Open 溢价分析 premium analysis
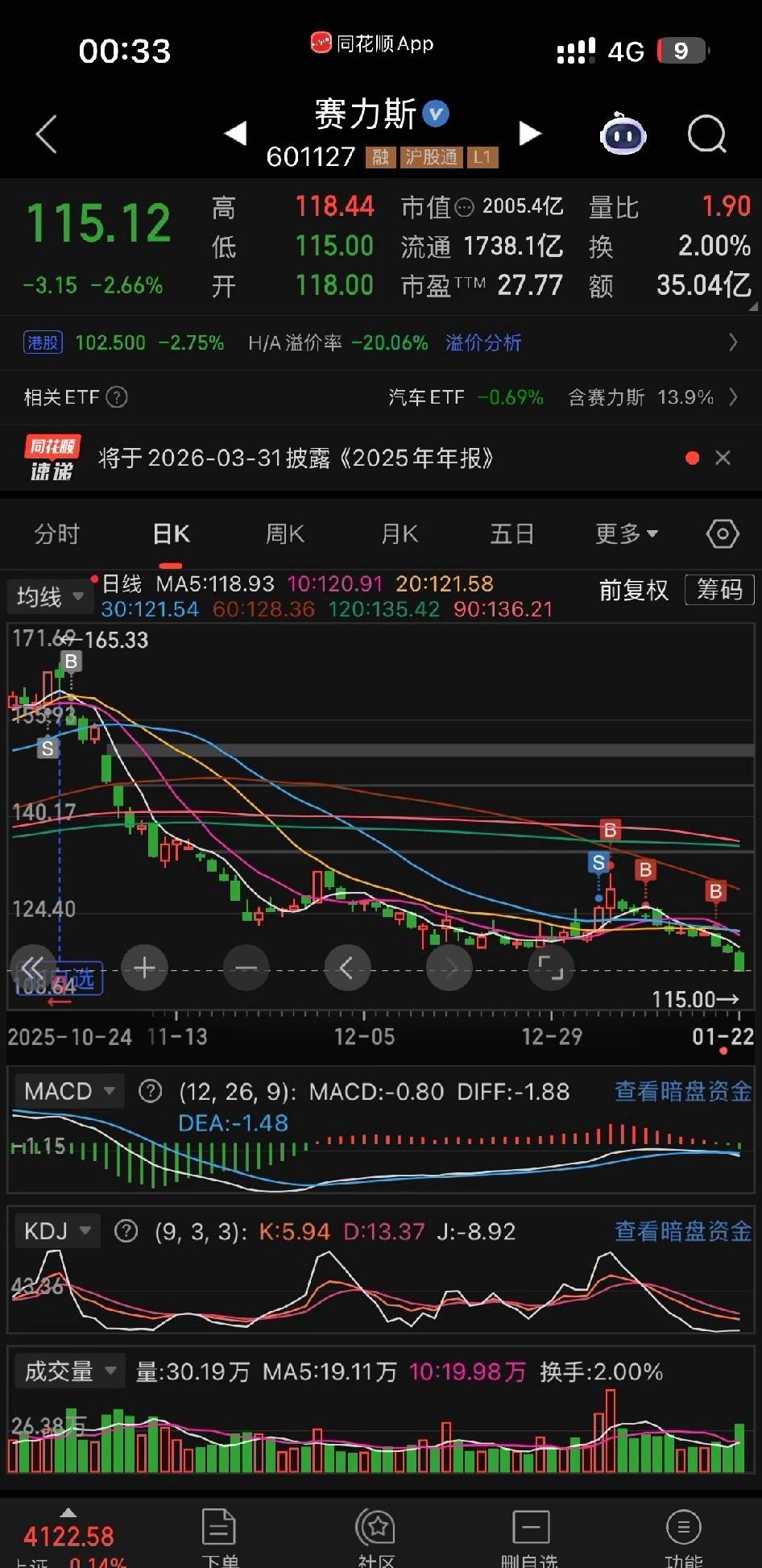This screenshot has width=762, height=1568. [x=482, y=342]
